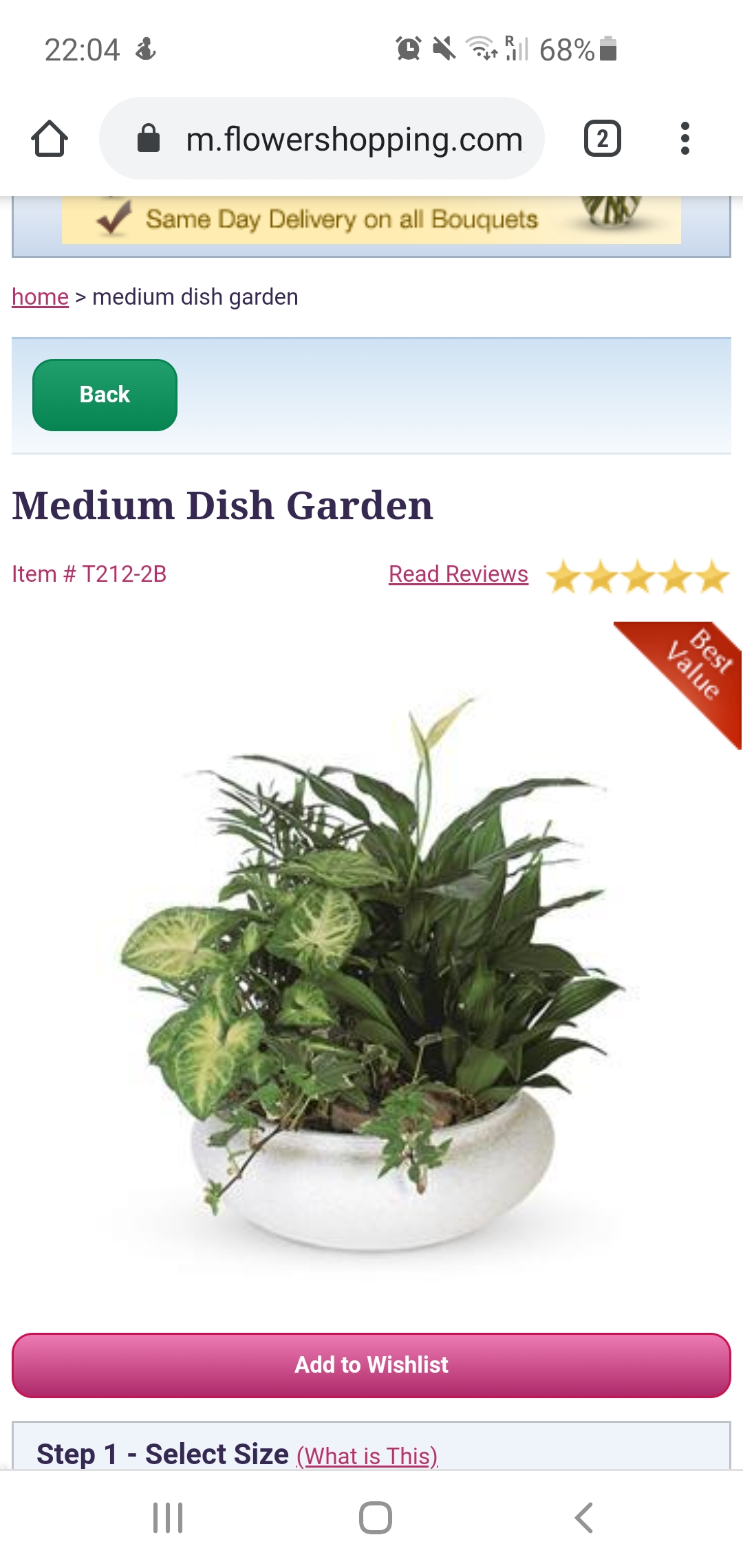Tap the Add to Wishlist bar

tap(371, 1364)
